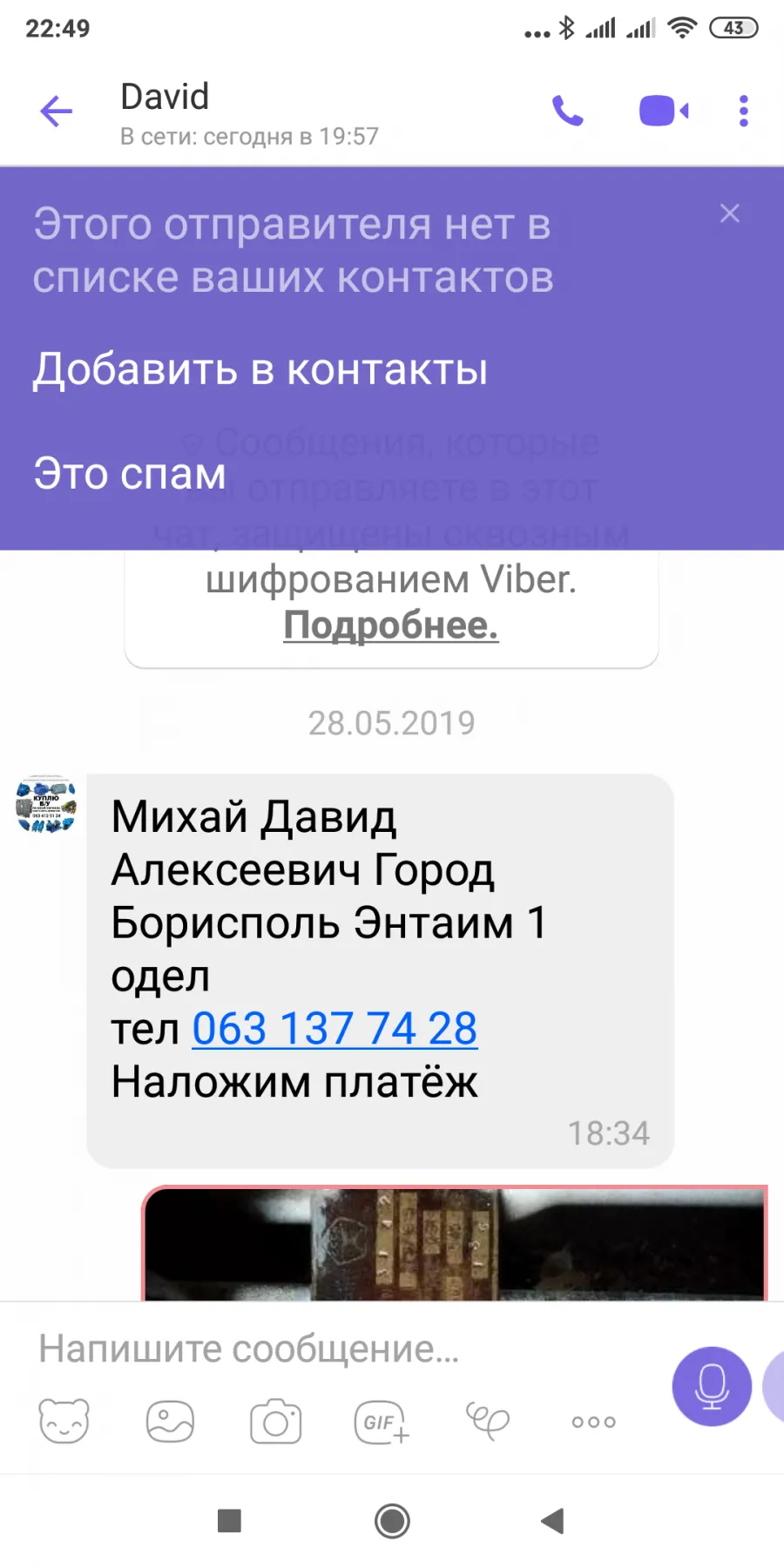Image resolution: width=784 pixels, height=1568 pixels.
Task: Dismiss the unknown sender banner
Action: point(730,213)
